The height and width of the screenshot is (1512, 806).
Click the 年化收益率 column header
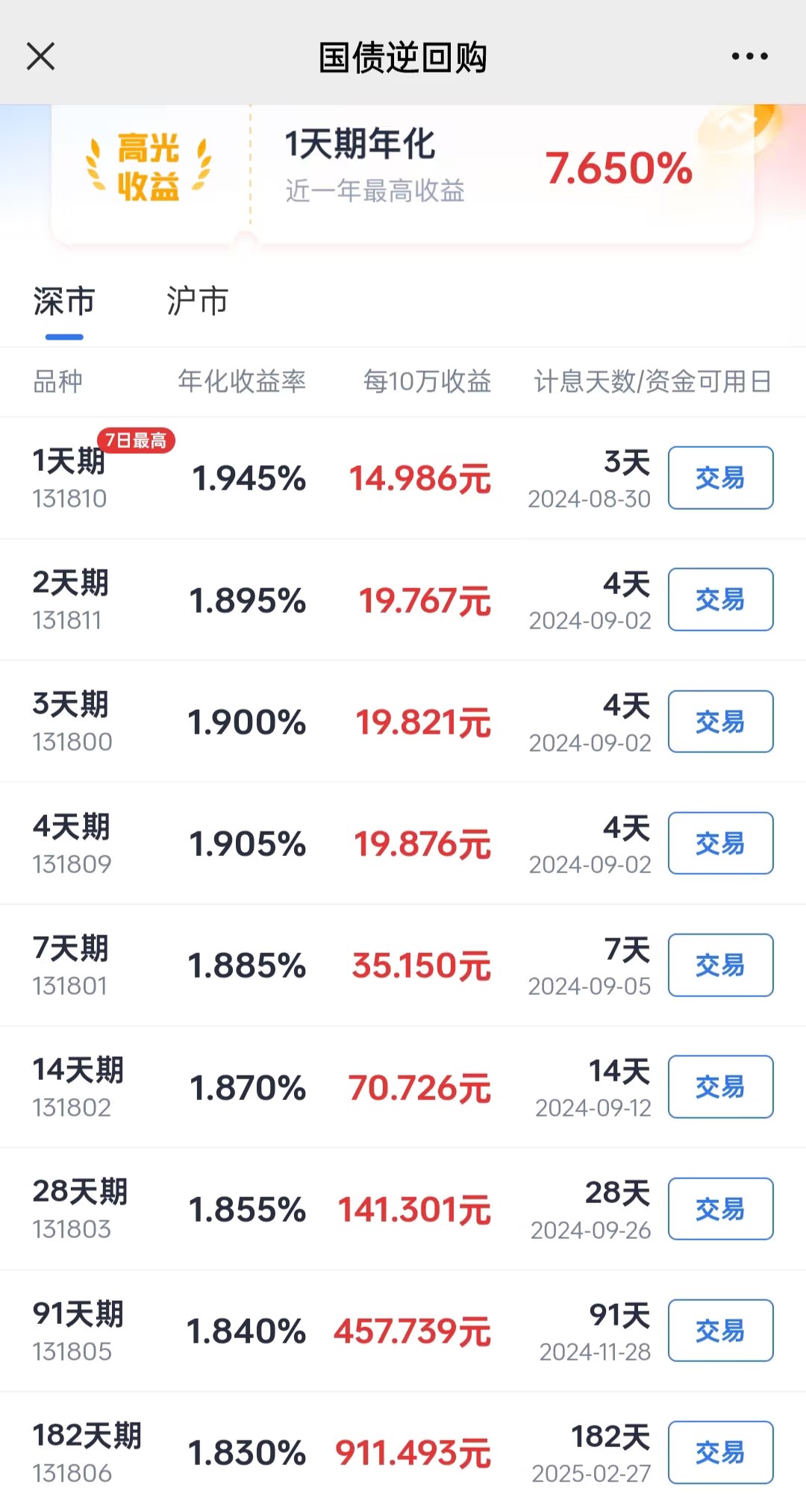(243, 382)
